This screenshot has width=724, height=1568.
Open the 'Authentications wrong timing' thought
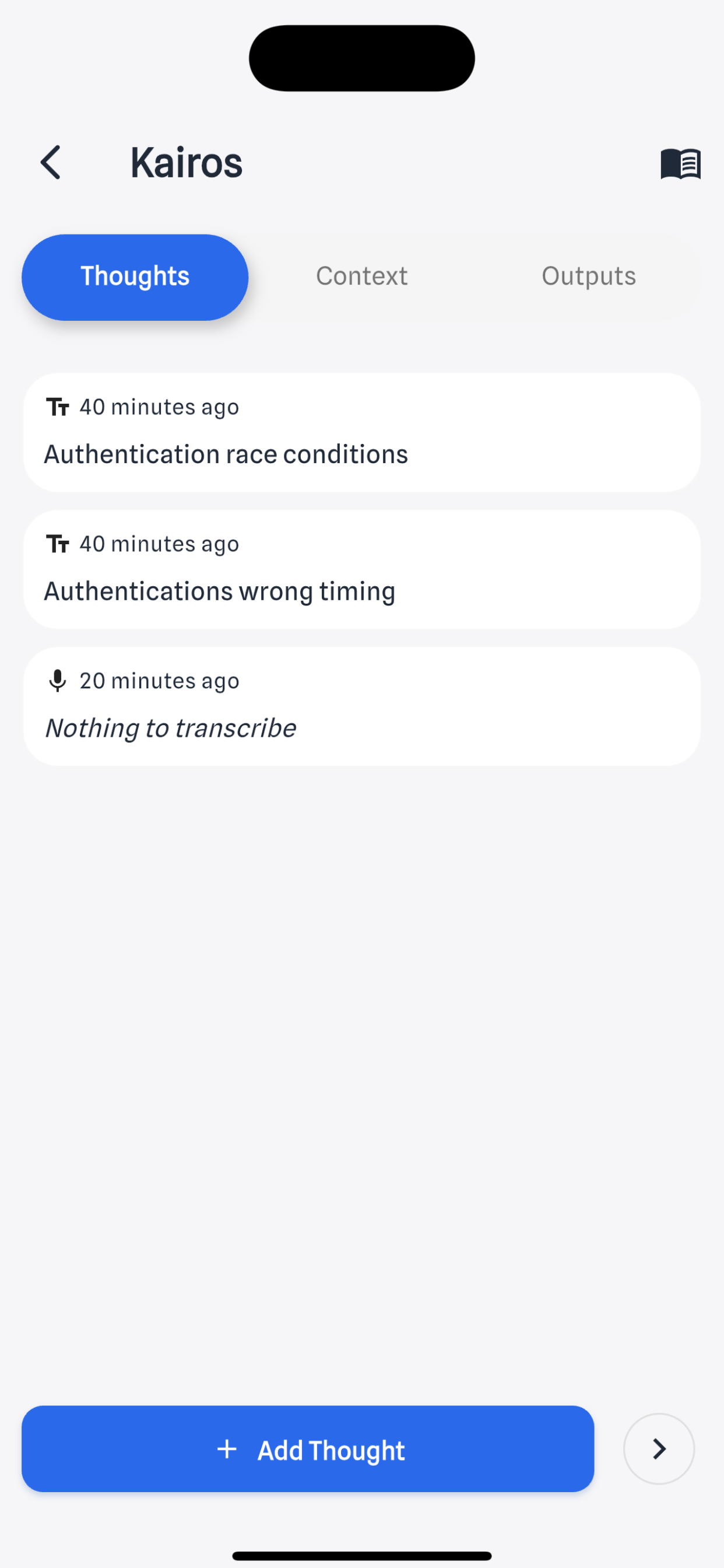pyautogui.click(x=361, y=569)
